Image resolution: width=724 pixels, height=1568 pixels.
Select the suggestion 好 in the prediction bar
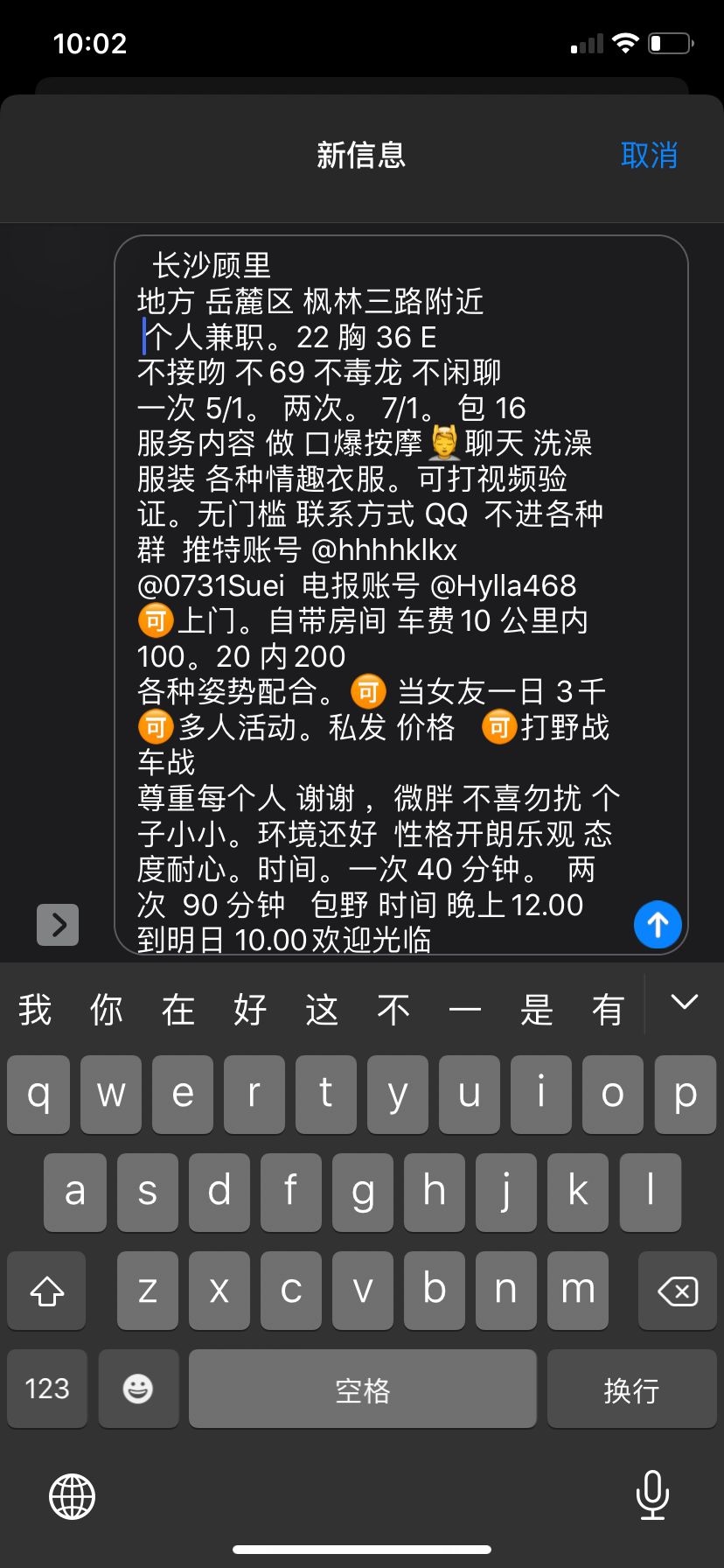click(x=250, y=1008)
